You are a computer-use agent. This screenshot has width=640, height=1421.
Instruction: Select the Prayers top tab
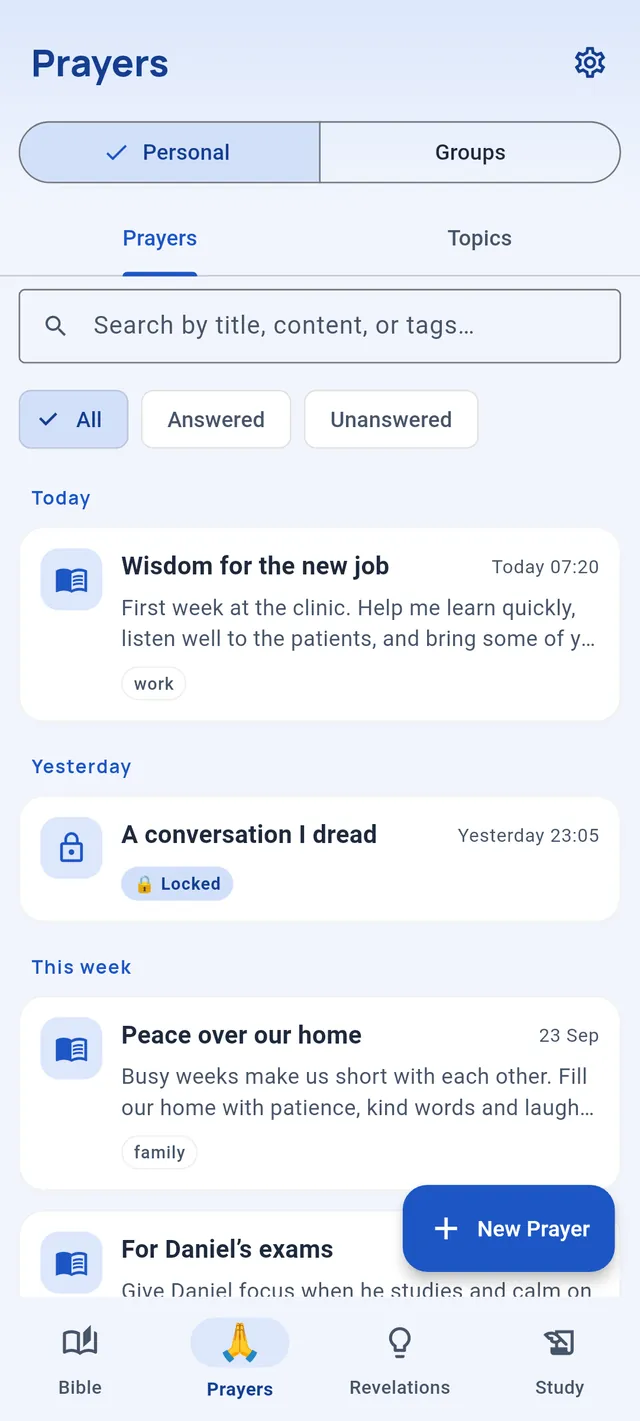pos(160,238)
